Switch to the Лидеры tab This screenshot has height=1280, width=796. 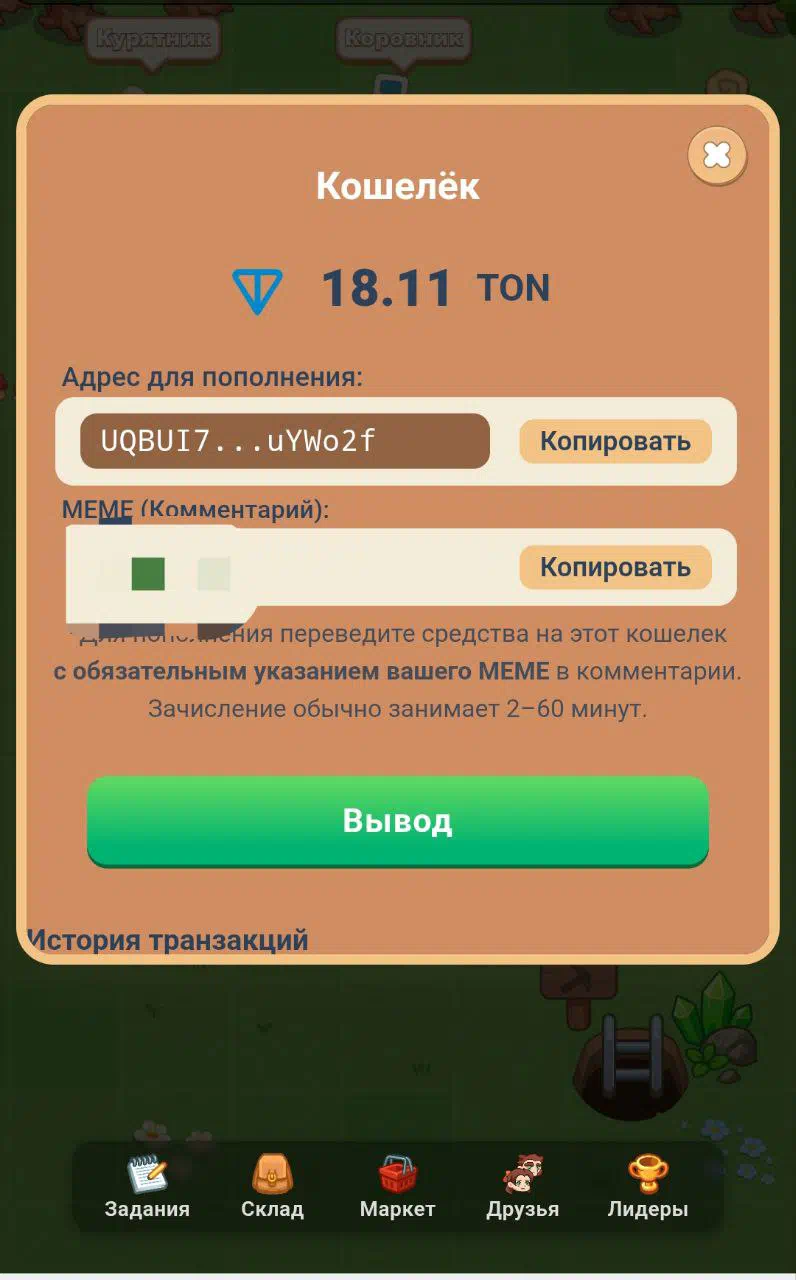pyautogui.click(x=648, y=1187)
